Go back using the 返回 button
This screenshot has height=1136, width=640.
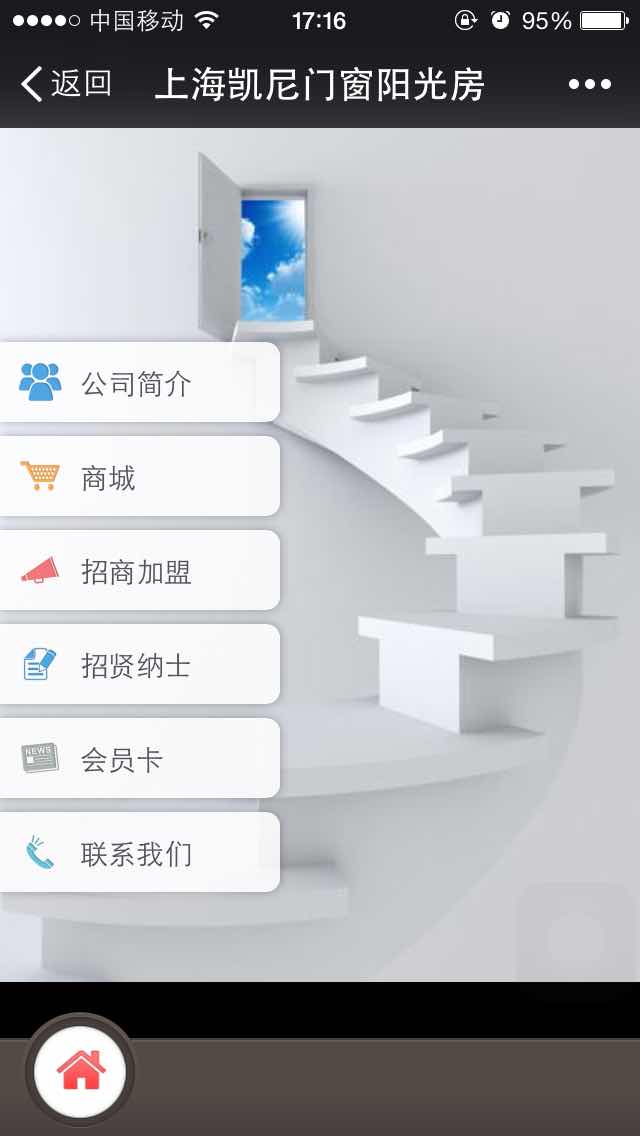66,84
